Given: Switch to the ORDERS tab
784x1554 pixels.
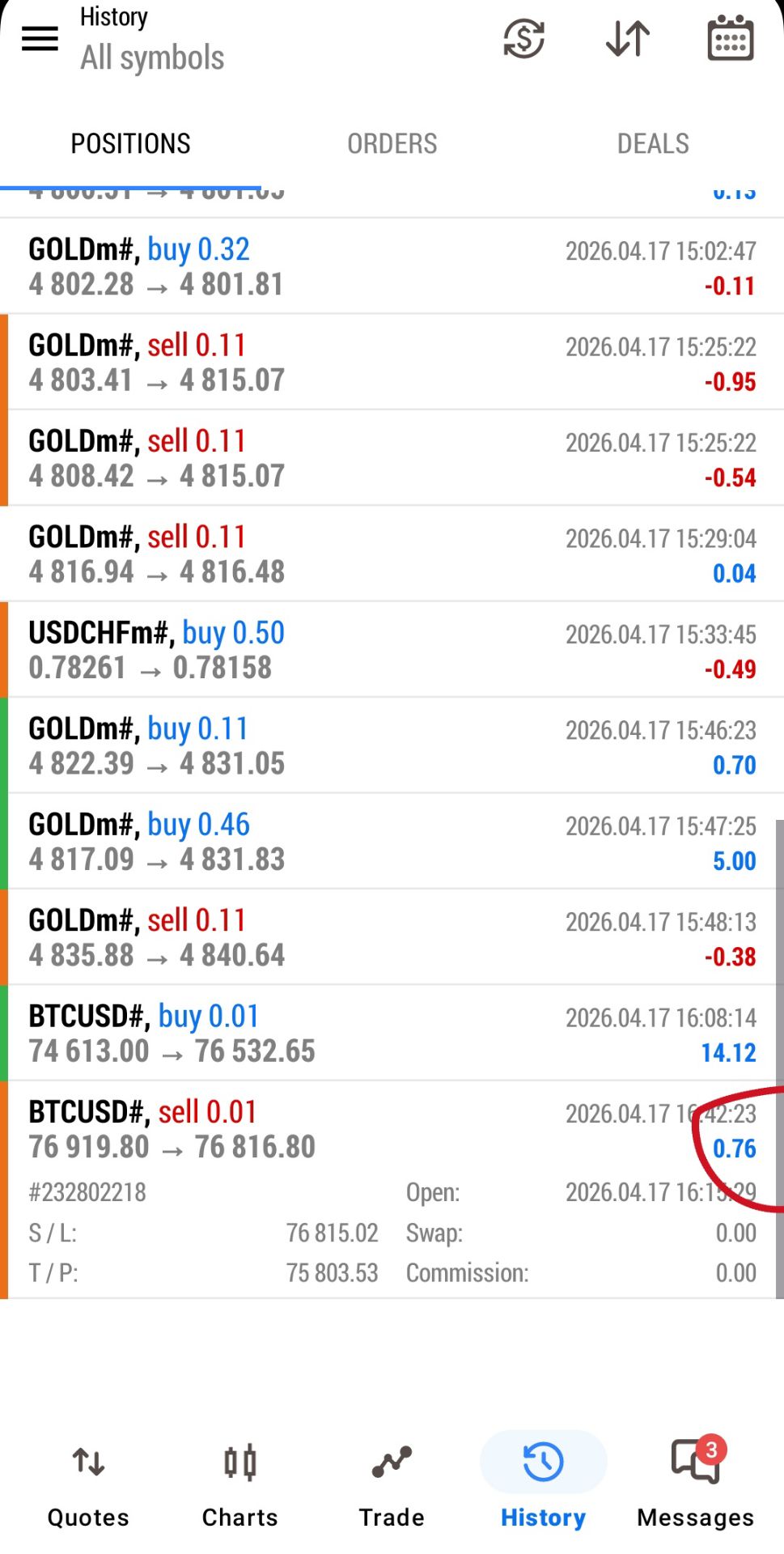Looking at the screenshot, I should point(392,144).
